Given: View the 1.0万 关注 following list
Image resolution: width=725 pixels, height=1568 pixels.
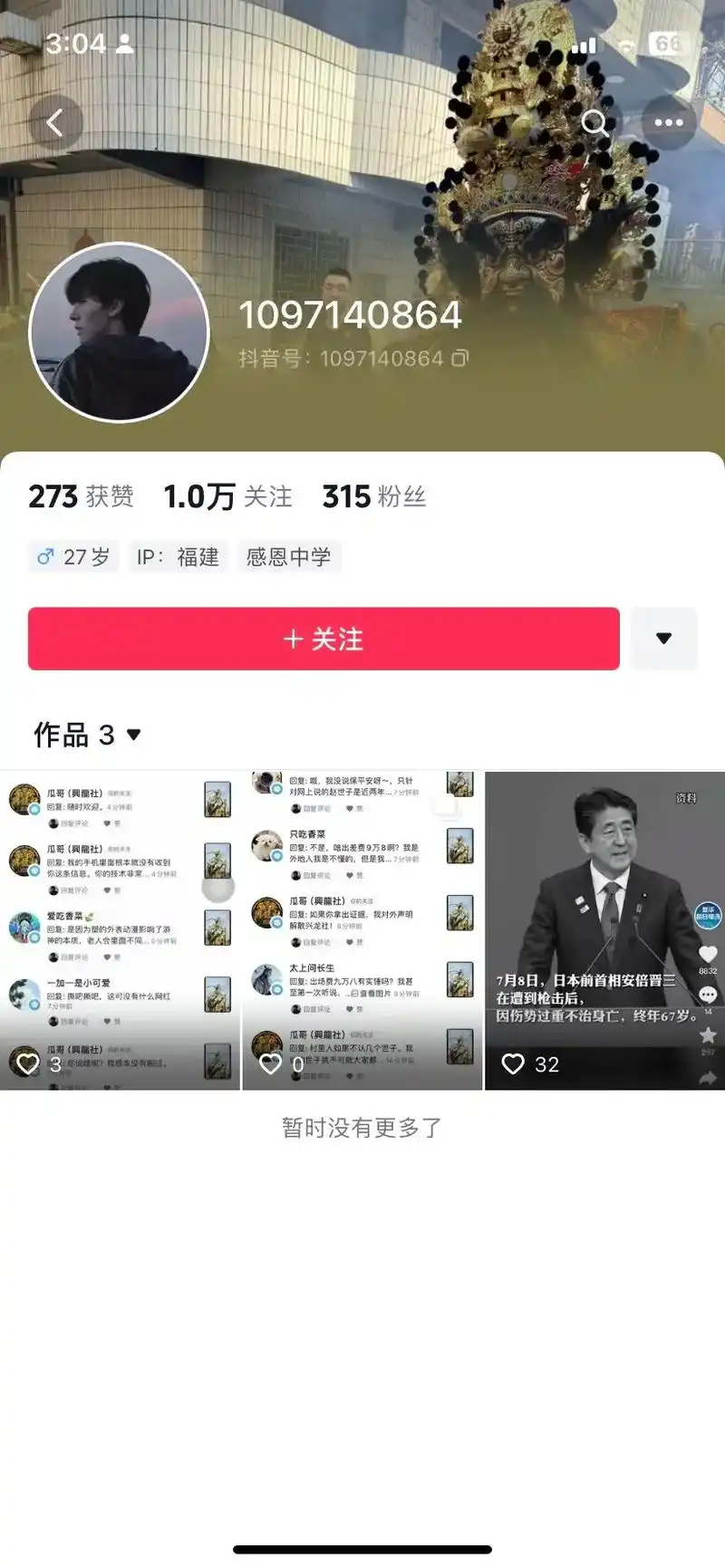Looking at the screenshot, I should pos(227,496).
